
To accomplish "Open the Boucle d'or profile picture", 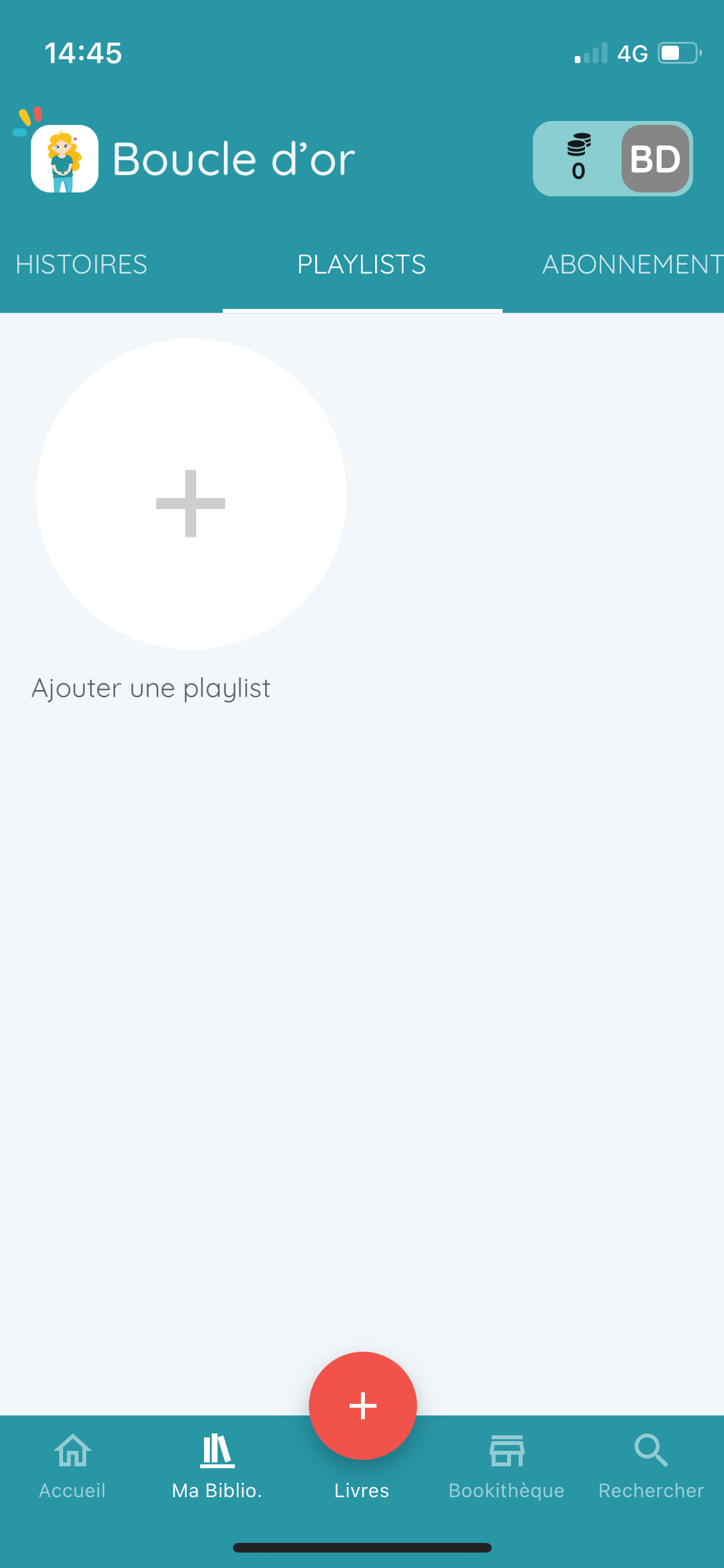I will point(64,158).
